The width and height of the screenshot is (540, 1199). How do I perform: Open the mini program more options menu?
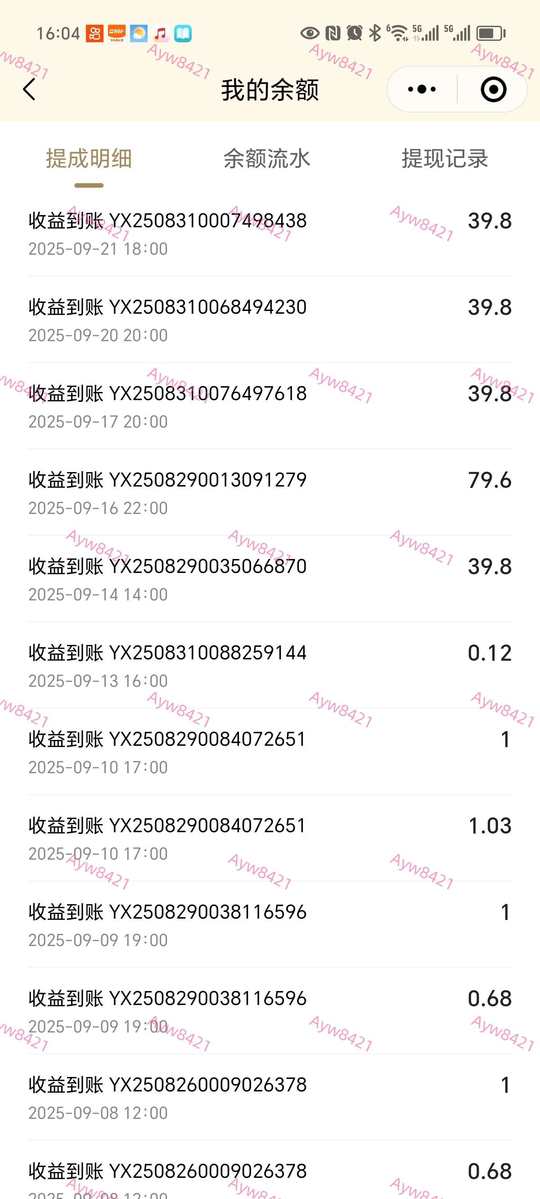coord(422,89)
